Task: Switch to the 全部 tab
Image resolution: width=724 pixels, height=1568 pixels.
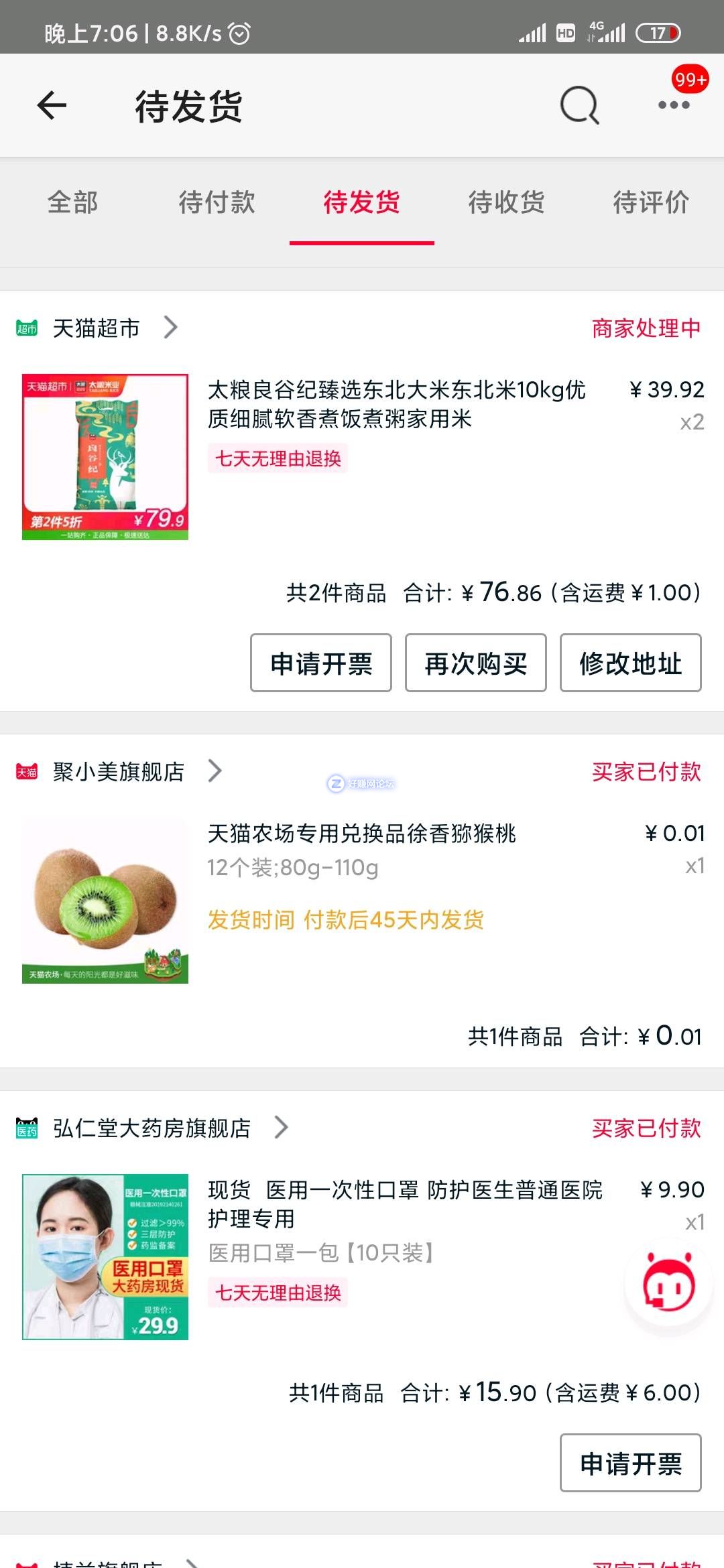Action: [x=72, y=202]
